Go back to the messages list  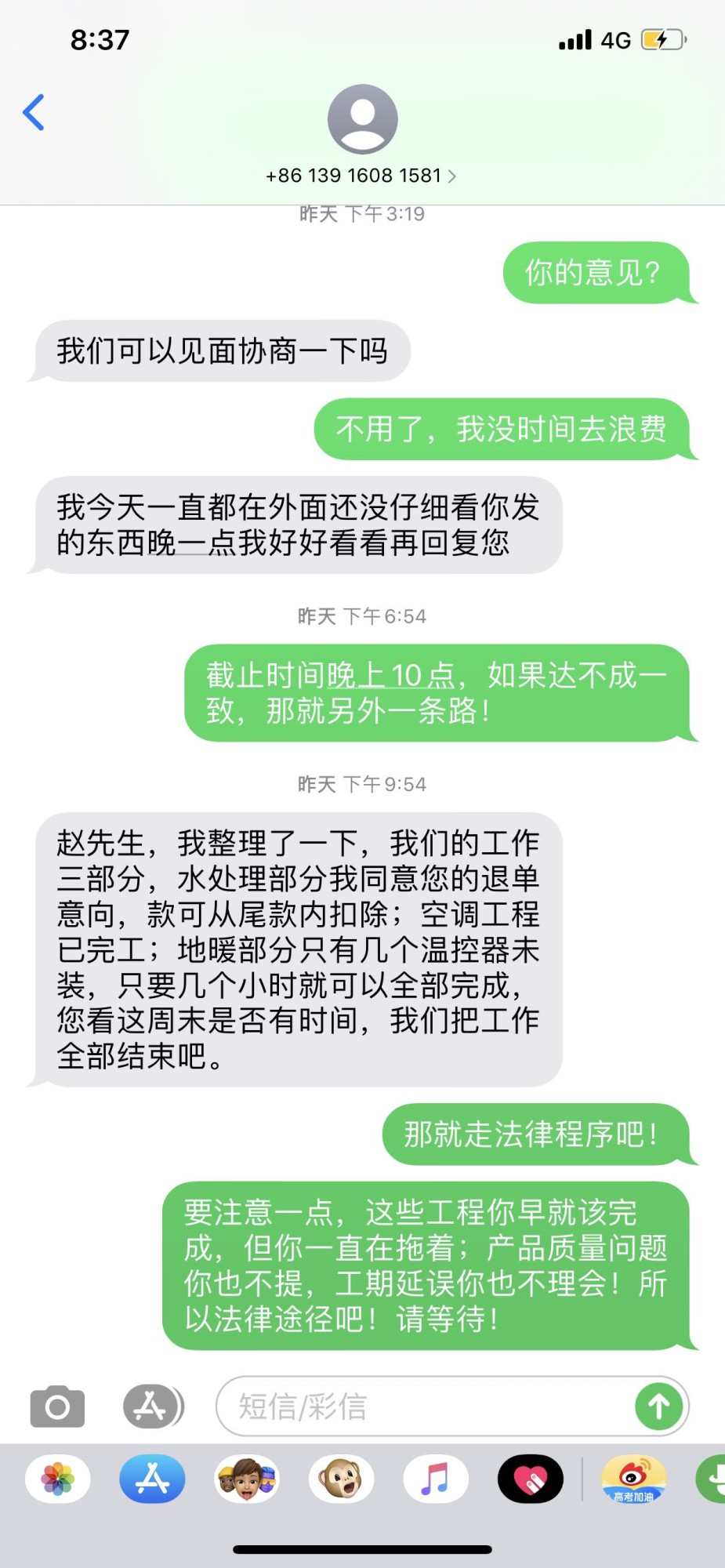(34, 112)
